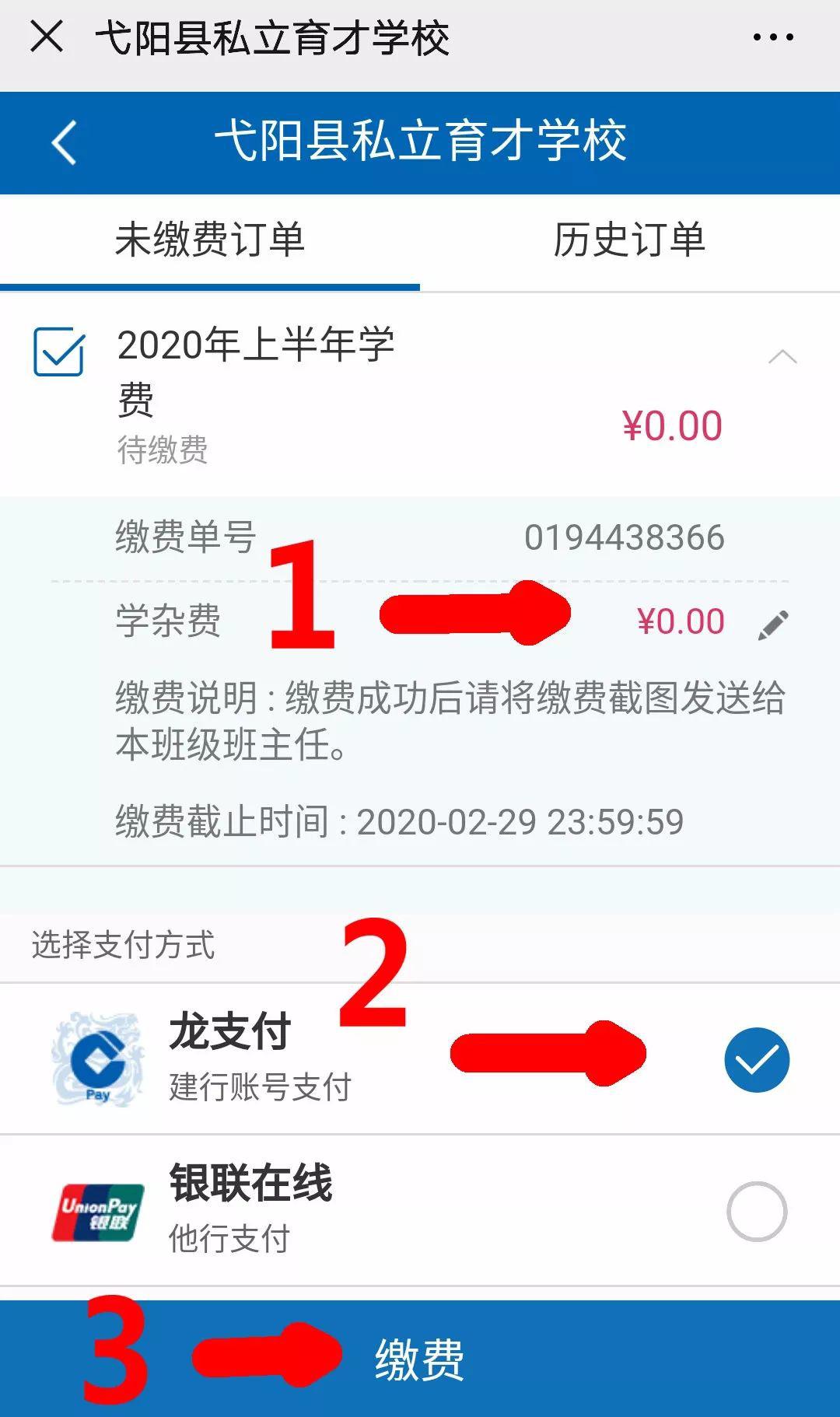Image resolution: width=840 pixels, height=1417 pixels.
Task: Stay on the 未缴费订单 tab
Action: [x=210, y=241]
